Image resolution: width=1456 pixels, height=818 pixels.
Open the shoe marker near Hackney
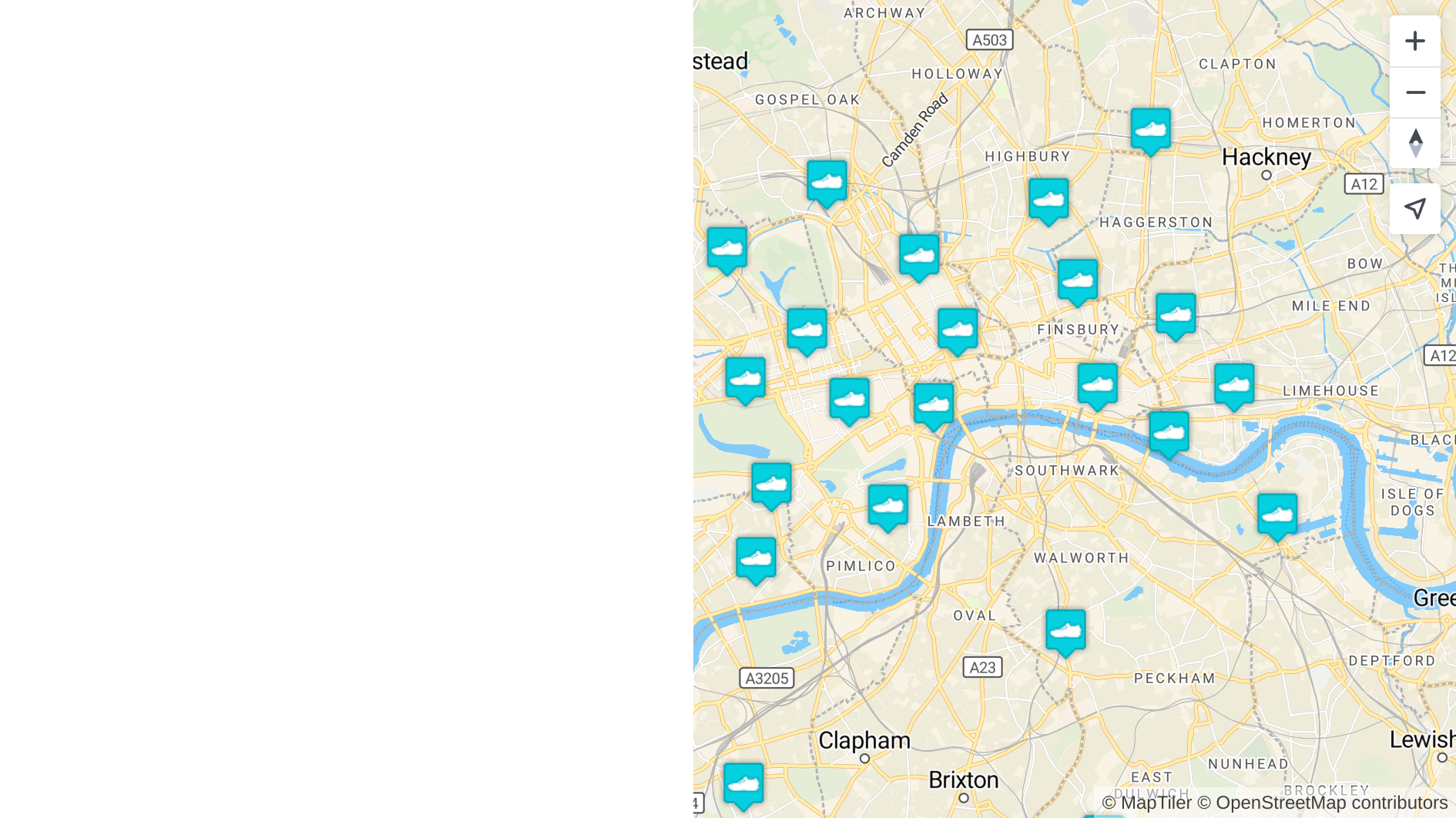(x=1150, y=129)
